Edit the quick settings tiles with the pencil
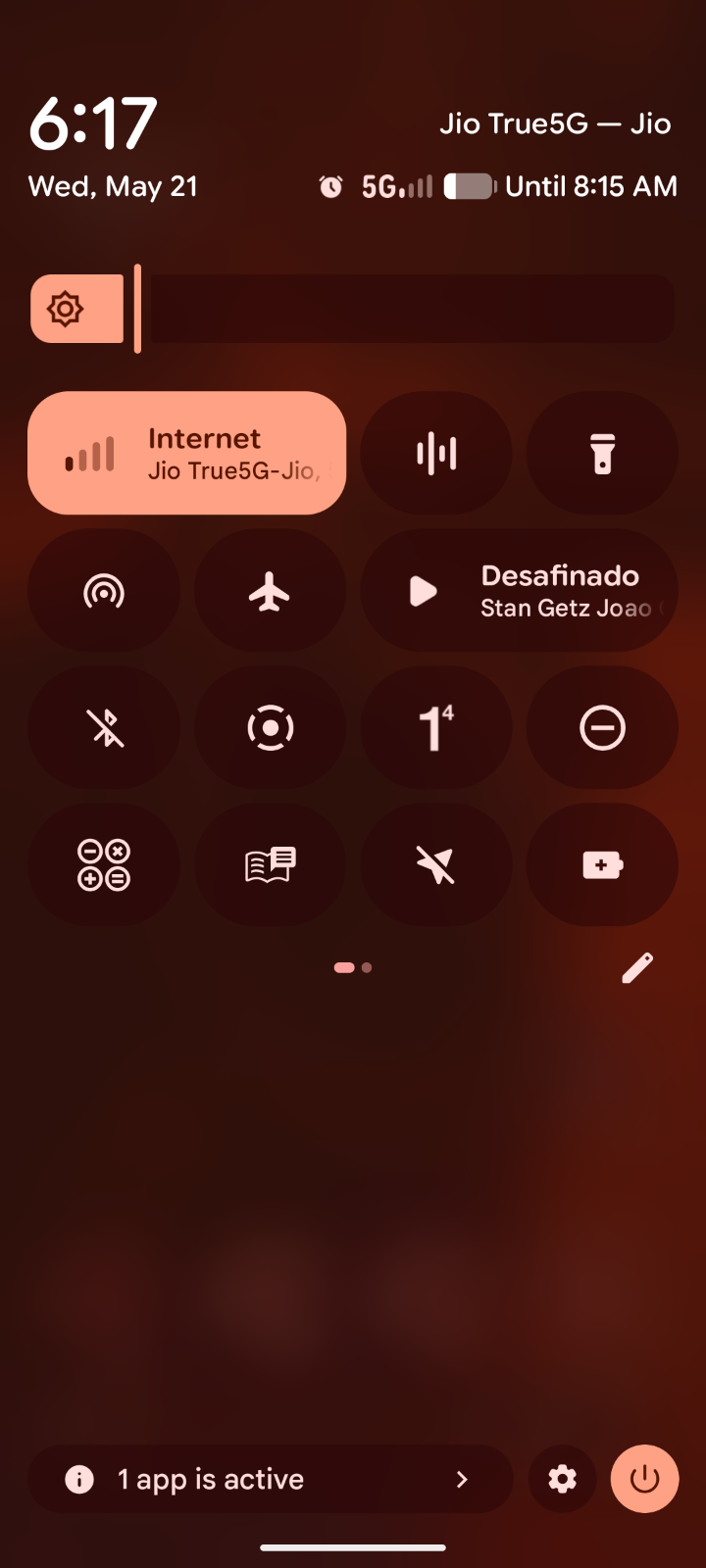The height and width of the screenshot is (1568, 706). [x=637, y=967]
